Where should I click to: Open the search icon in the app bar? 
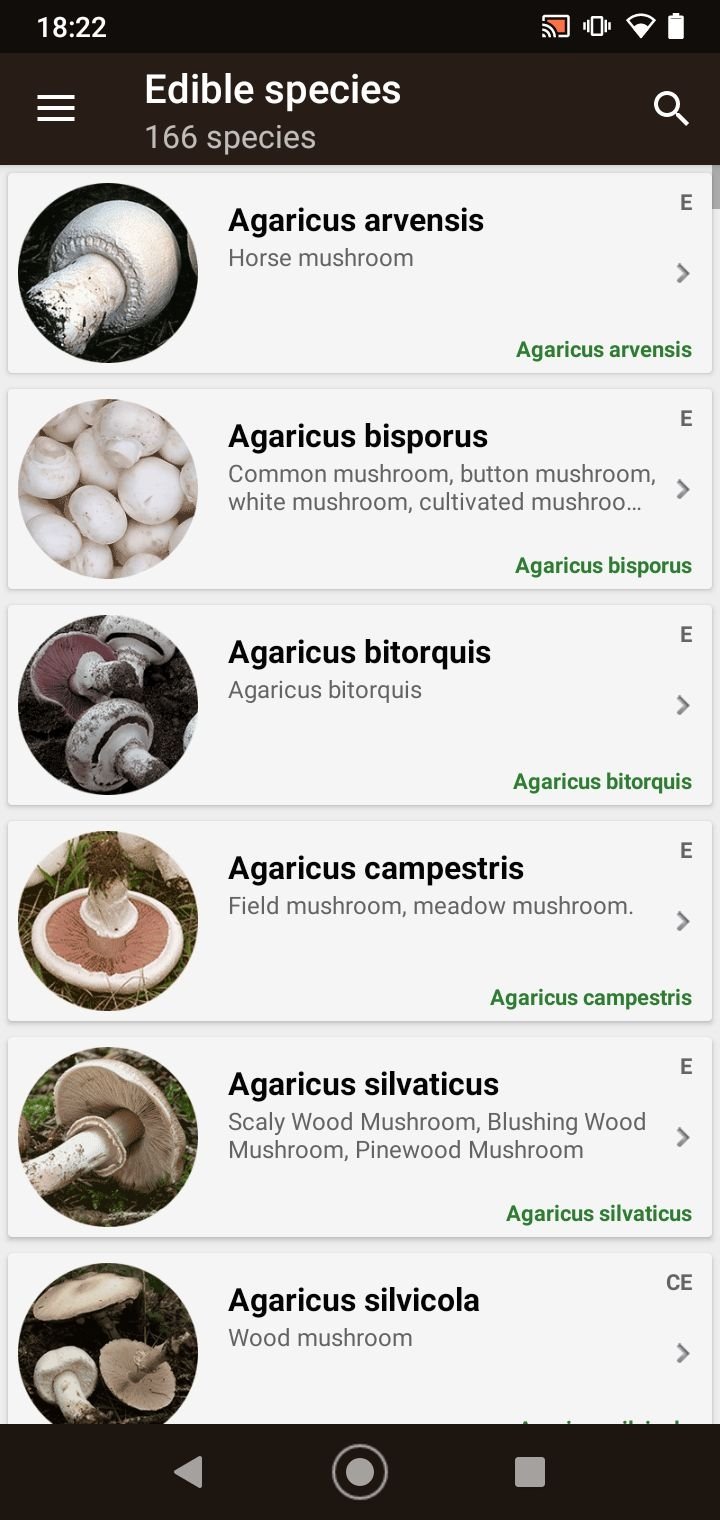pos(671,108)
